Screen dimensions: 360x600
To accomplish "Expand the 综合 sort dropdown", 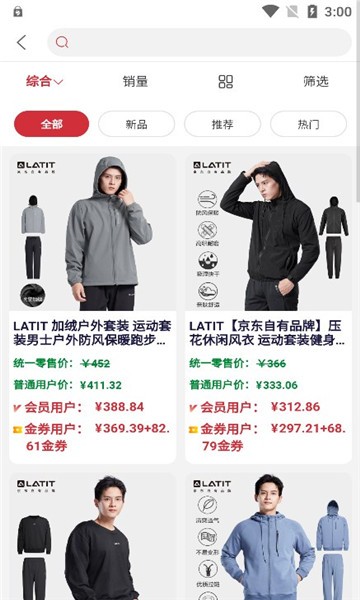I will pos(44,81).
